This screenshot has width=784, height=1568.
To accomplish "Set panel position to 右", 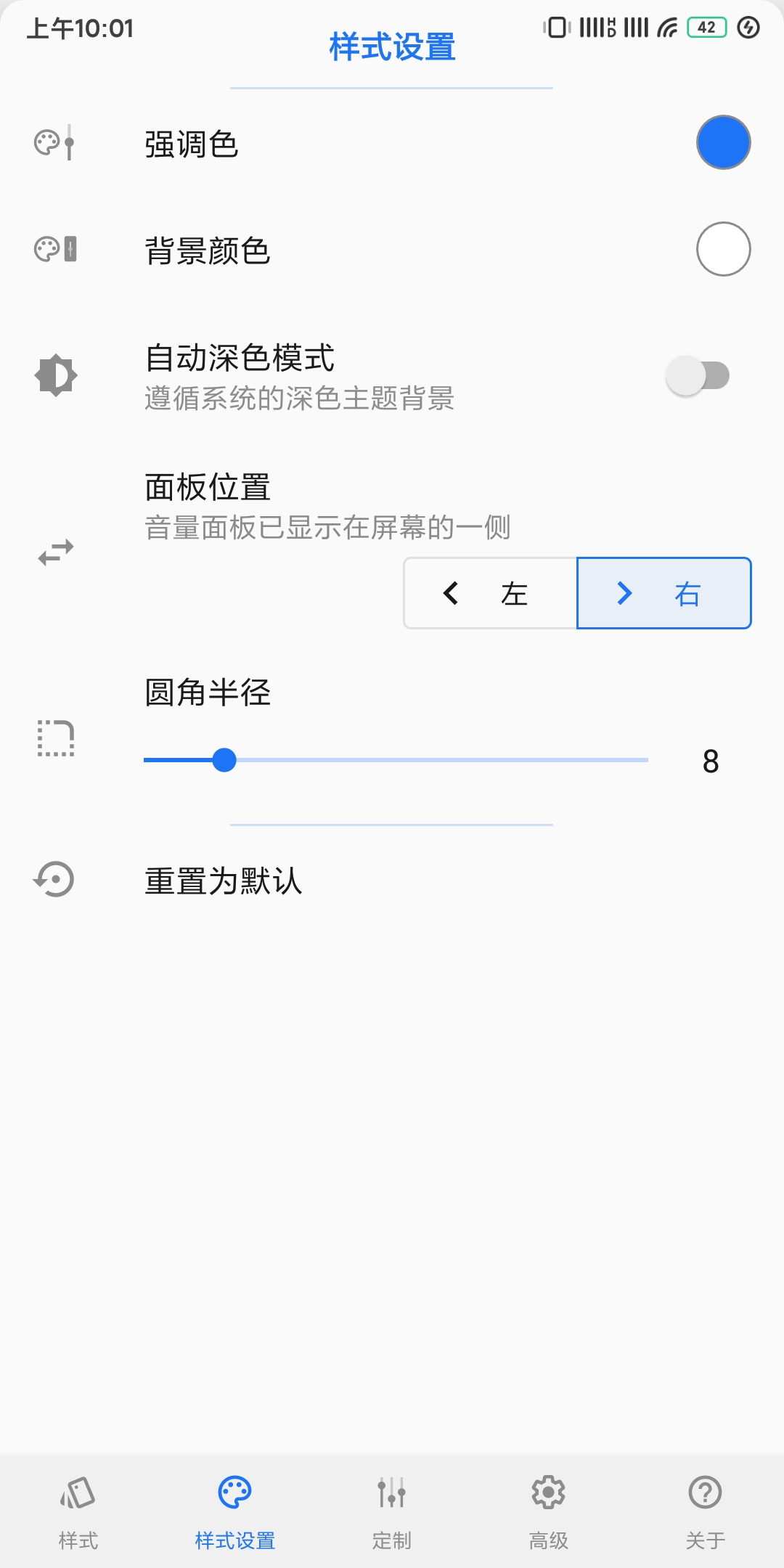I will pos(663,593).
